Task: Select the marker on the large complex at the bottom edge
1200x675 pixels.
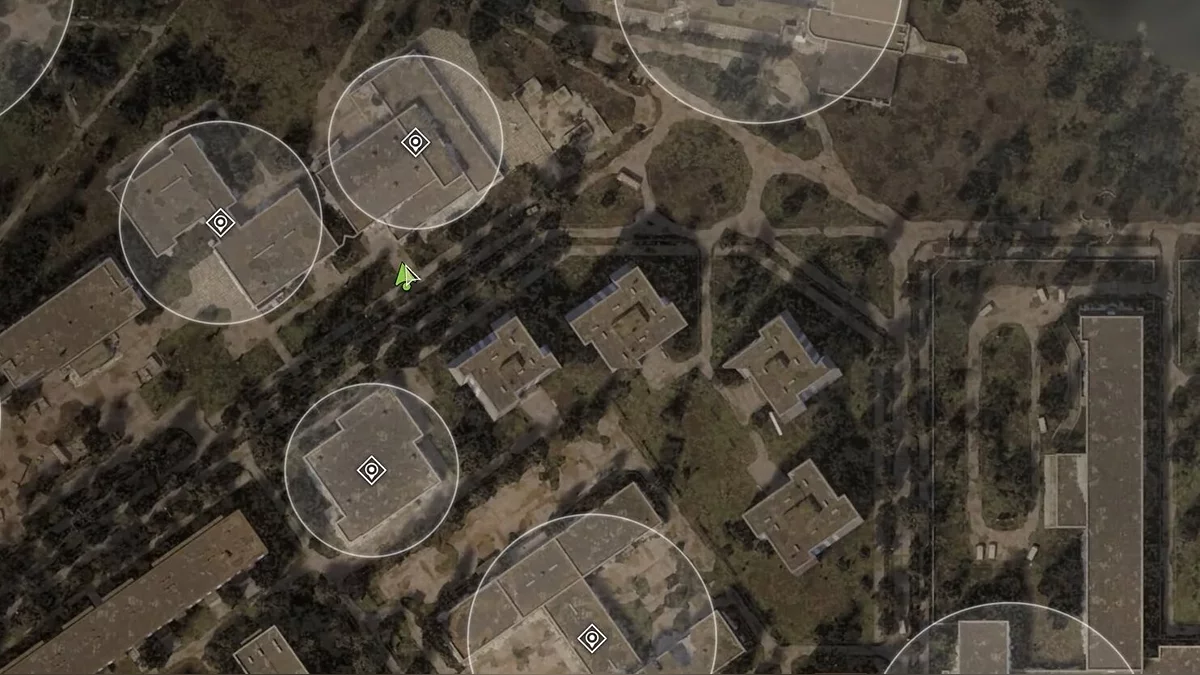Action: pos(592,637)
